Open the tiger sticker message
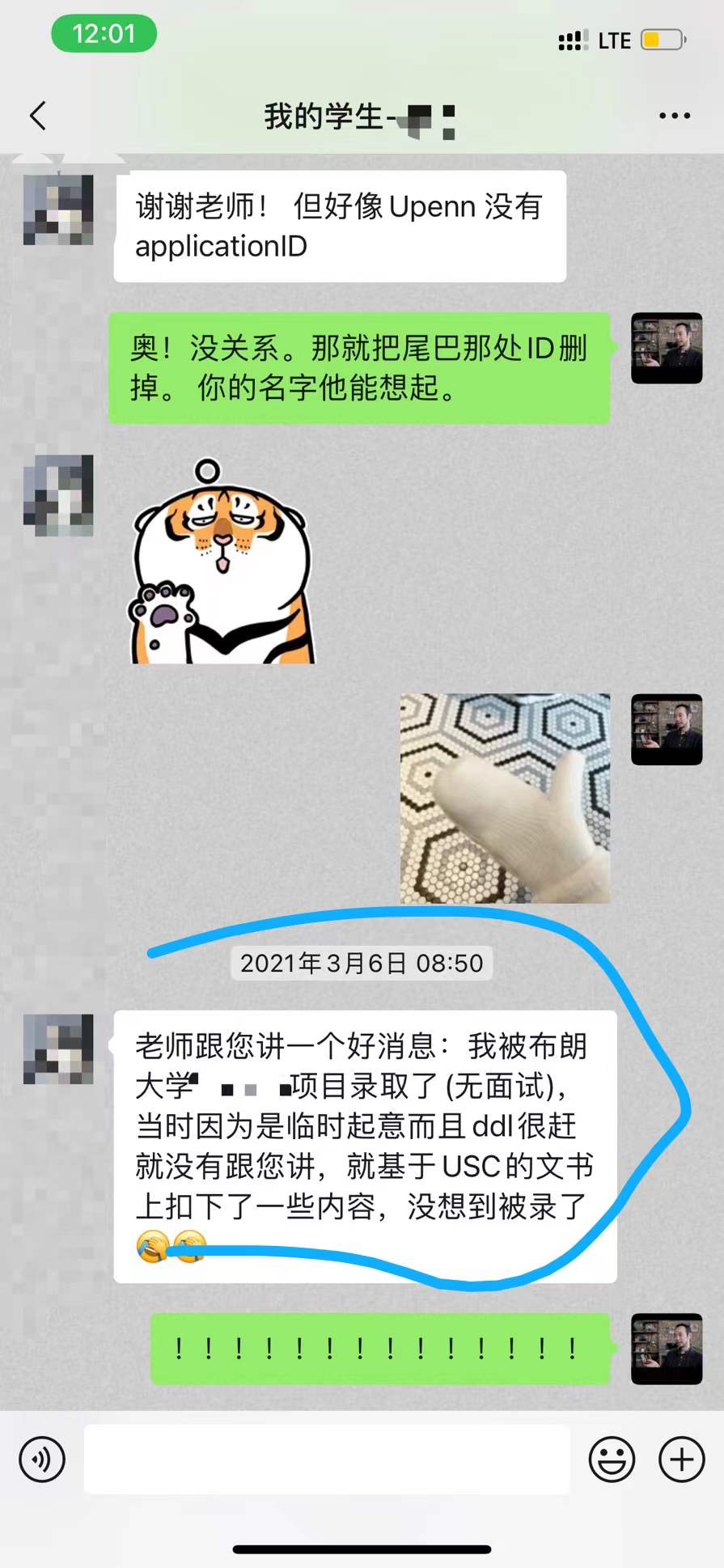Image resolution: width=724 pixels, height=1568 pixels. pos(222,562)
